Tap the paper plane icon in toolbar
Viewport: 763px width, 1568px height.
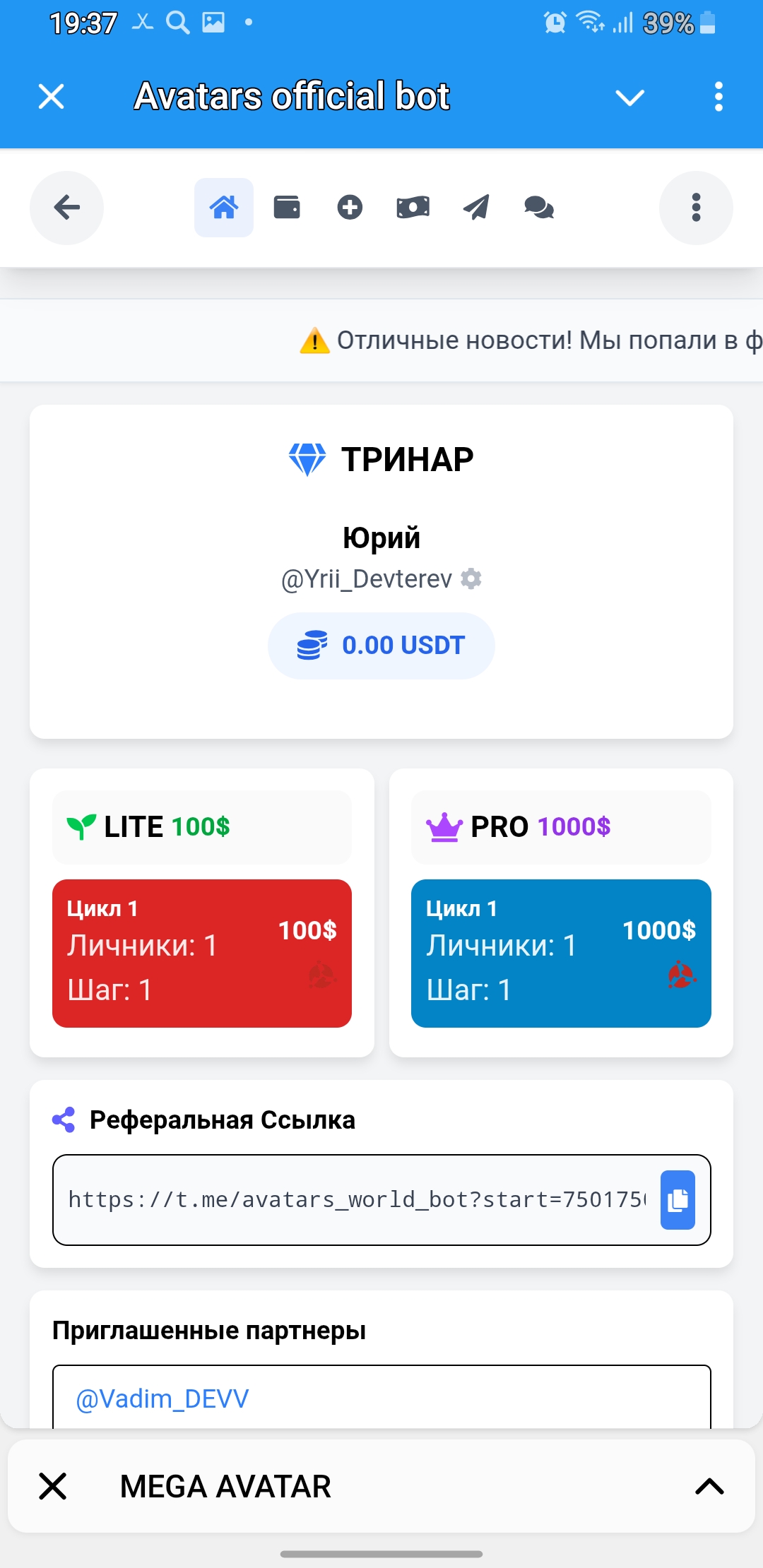point(476,208)
